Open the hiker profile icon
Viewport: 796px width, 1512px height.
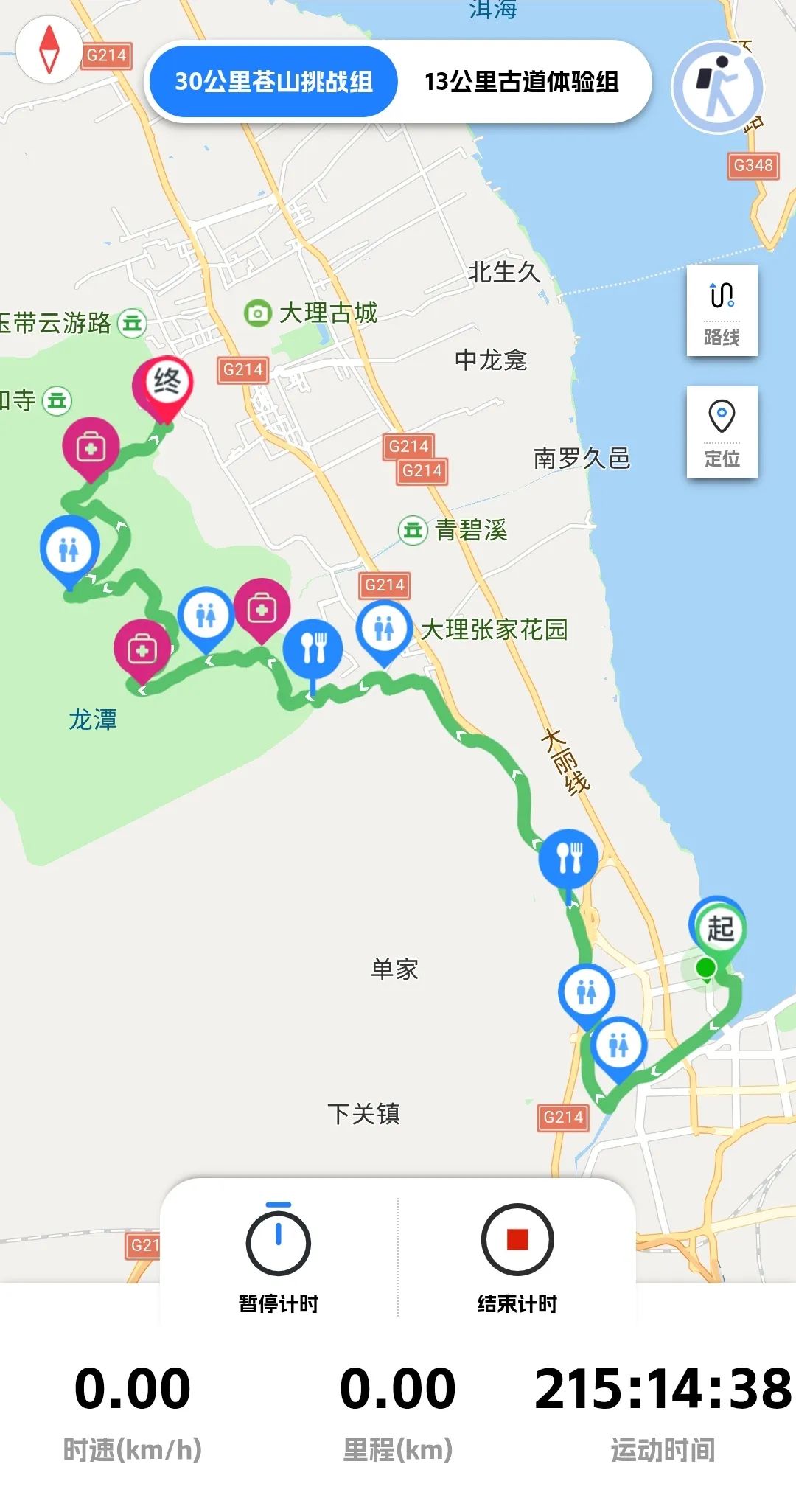tap(717, 87)
